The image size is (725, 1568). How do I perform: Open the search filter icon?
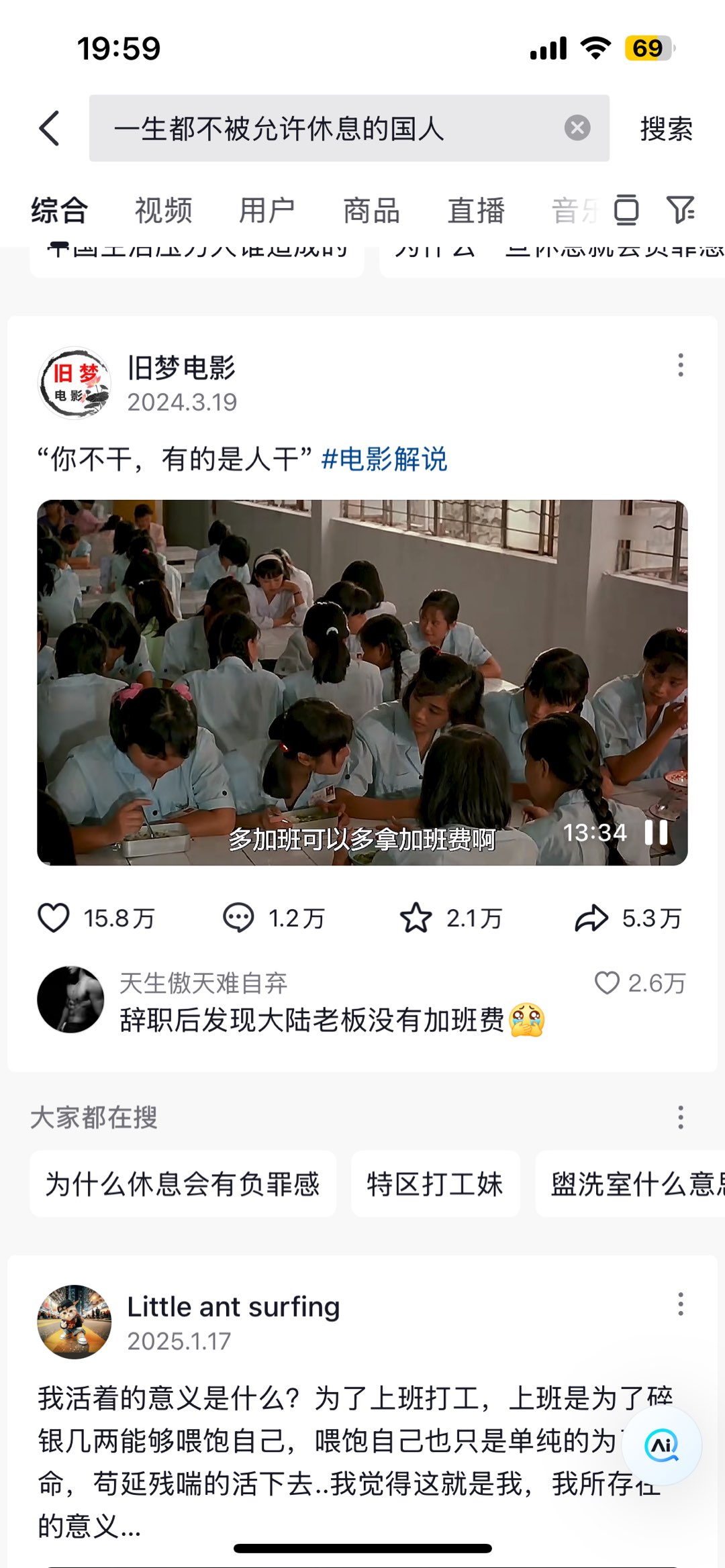680,210
